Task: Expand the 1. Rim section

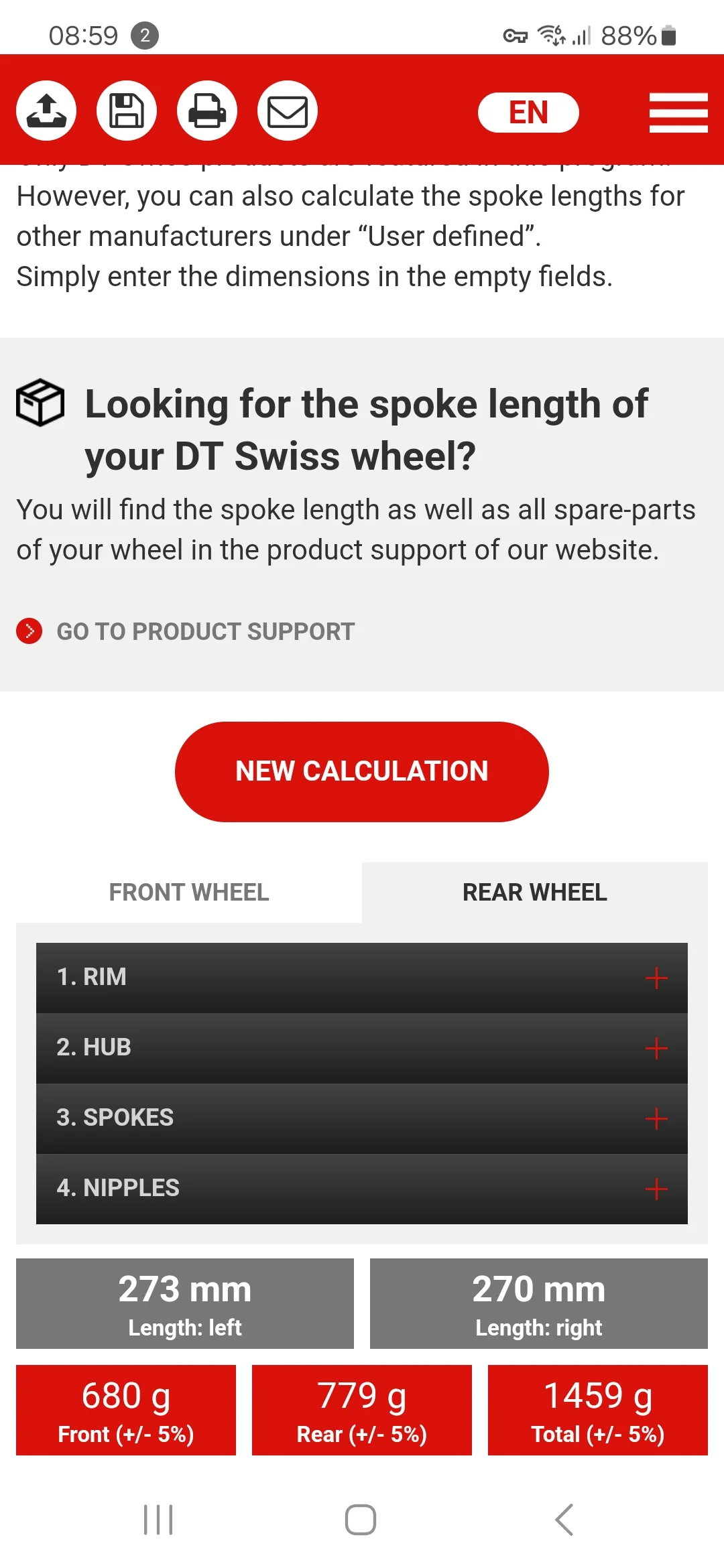Action: tap(362, 978)
